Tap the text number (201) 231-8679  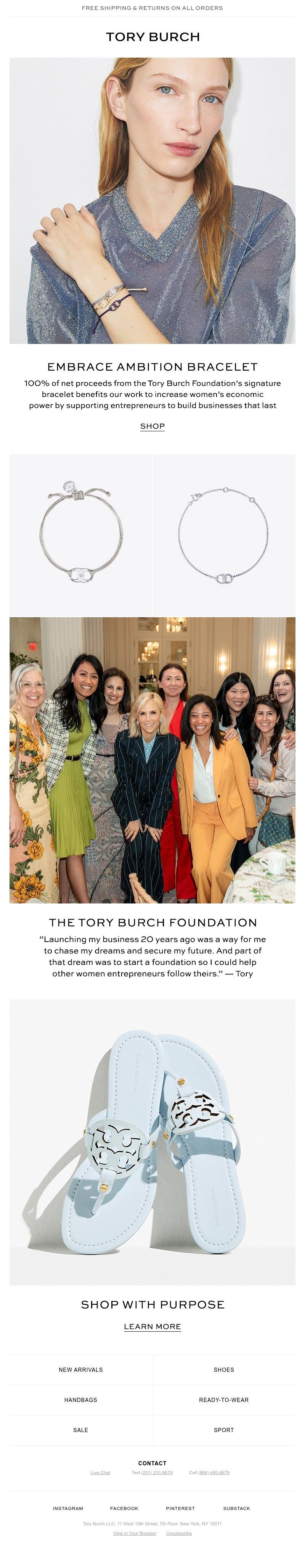click(157, 1473)
